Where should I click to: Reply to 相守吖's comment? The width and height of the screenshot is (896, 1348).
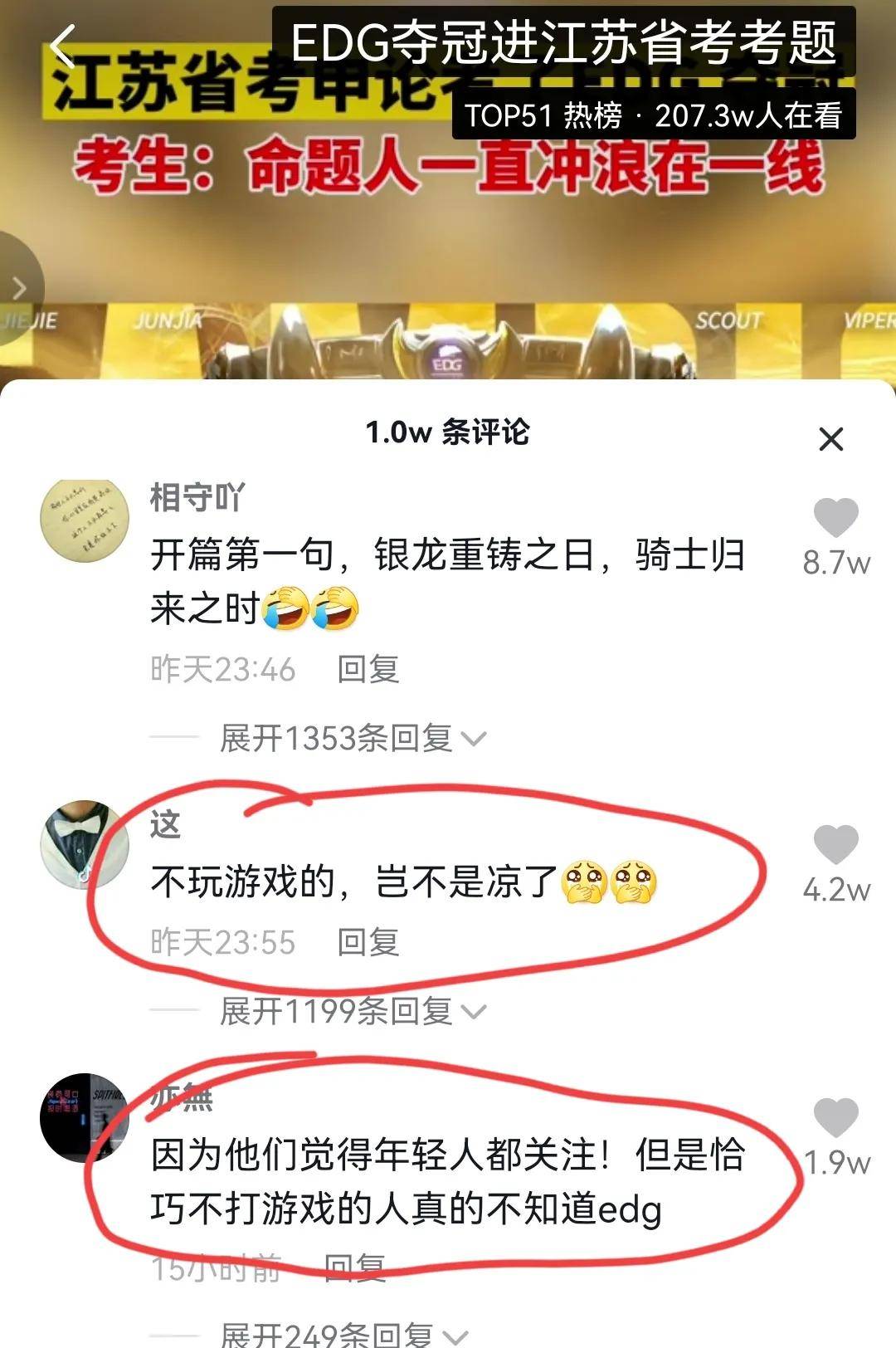click(368, 669)
